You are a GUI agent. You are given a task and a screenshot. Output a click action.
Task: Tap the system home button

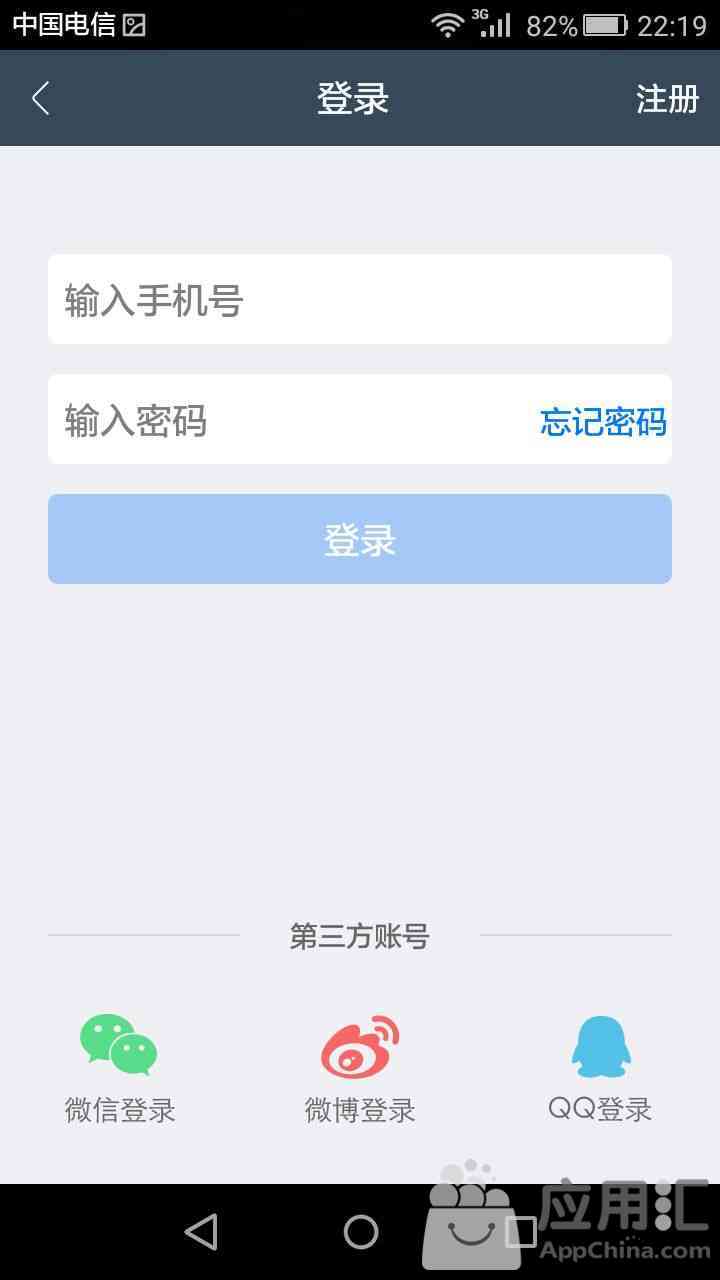point(361,1232)
